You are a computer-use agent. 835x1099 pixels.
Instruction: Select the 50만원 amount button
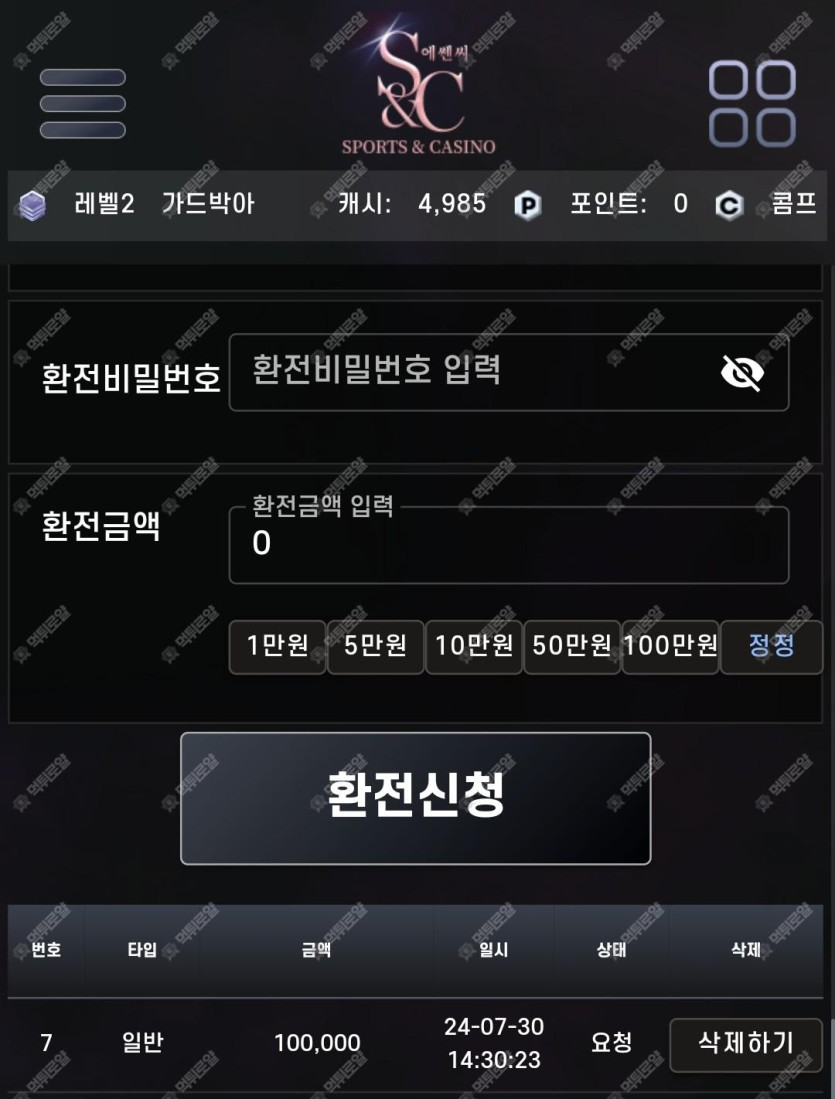571,646
